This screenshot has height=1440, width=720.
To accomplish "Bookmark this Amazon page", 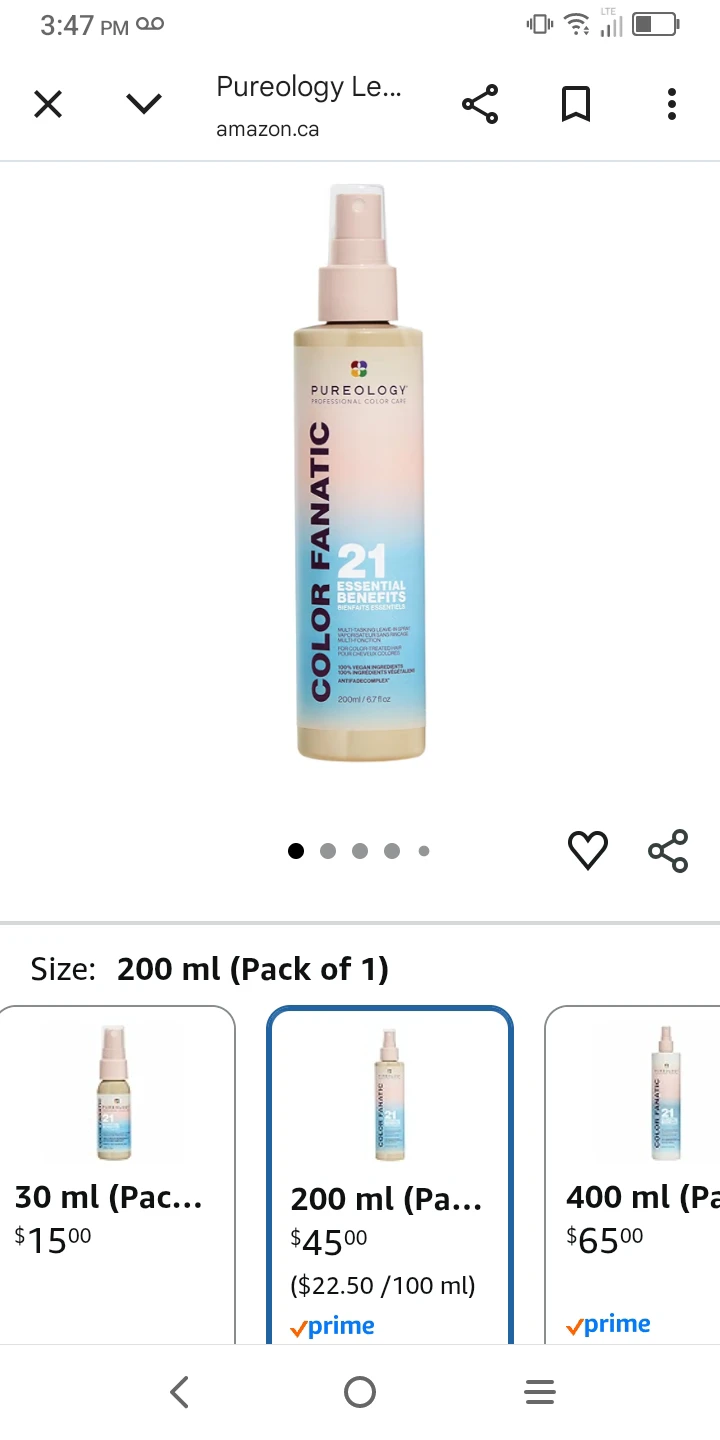I will click(576, 104).
